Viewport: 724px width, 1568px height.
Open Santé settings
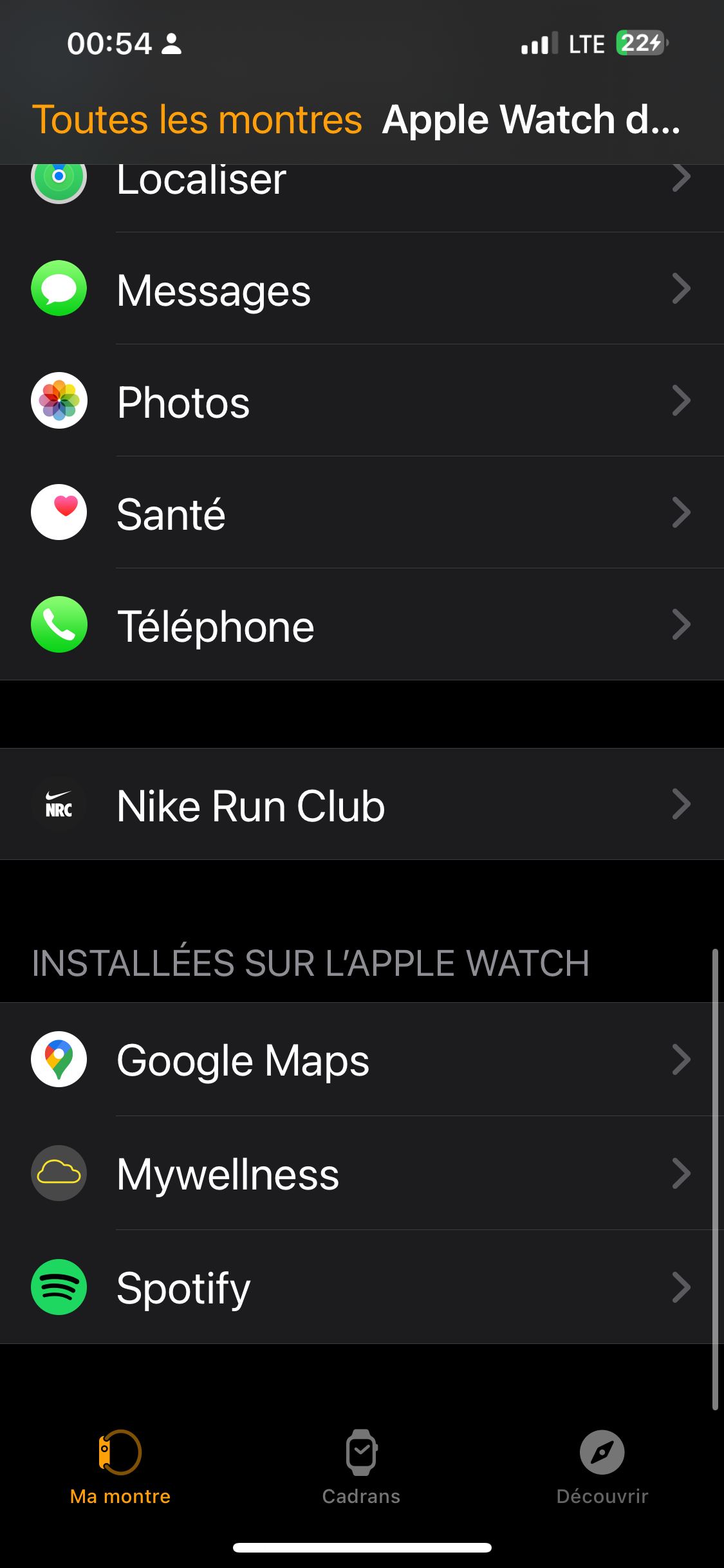360,513
